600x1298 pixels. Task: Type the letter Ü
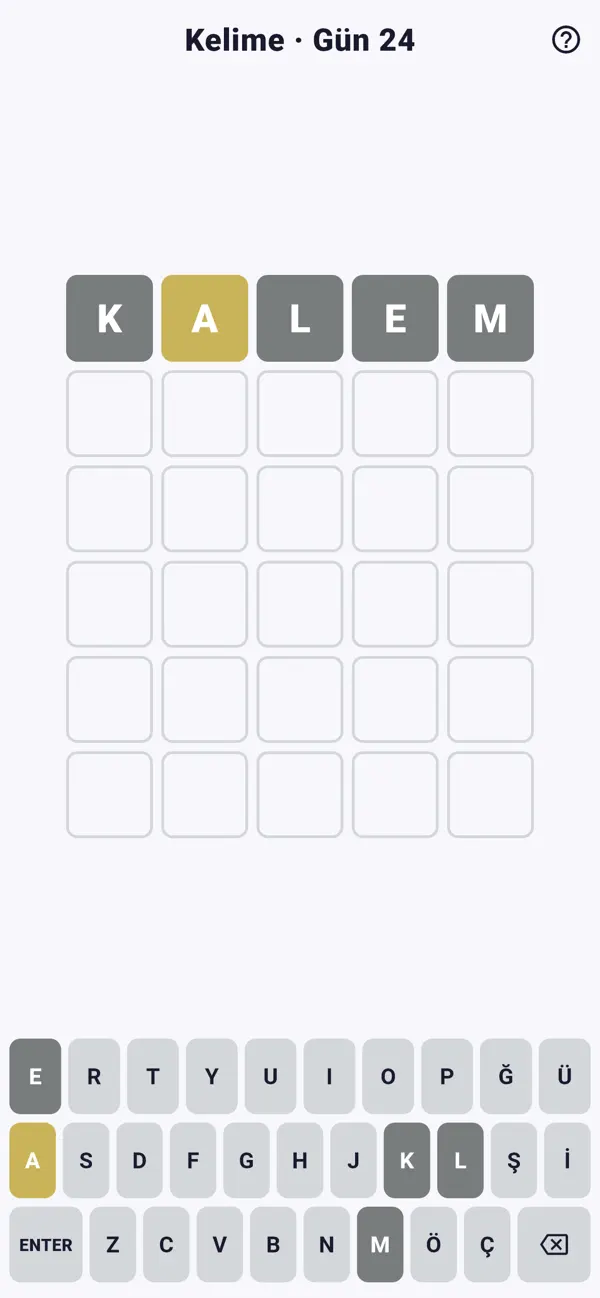(565, 1076)
